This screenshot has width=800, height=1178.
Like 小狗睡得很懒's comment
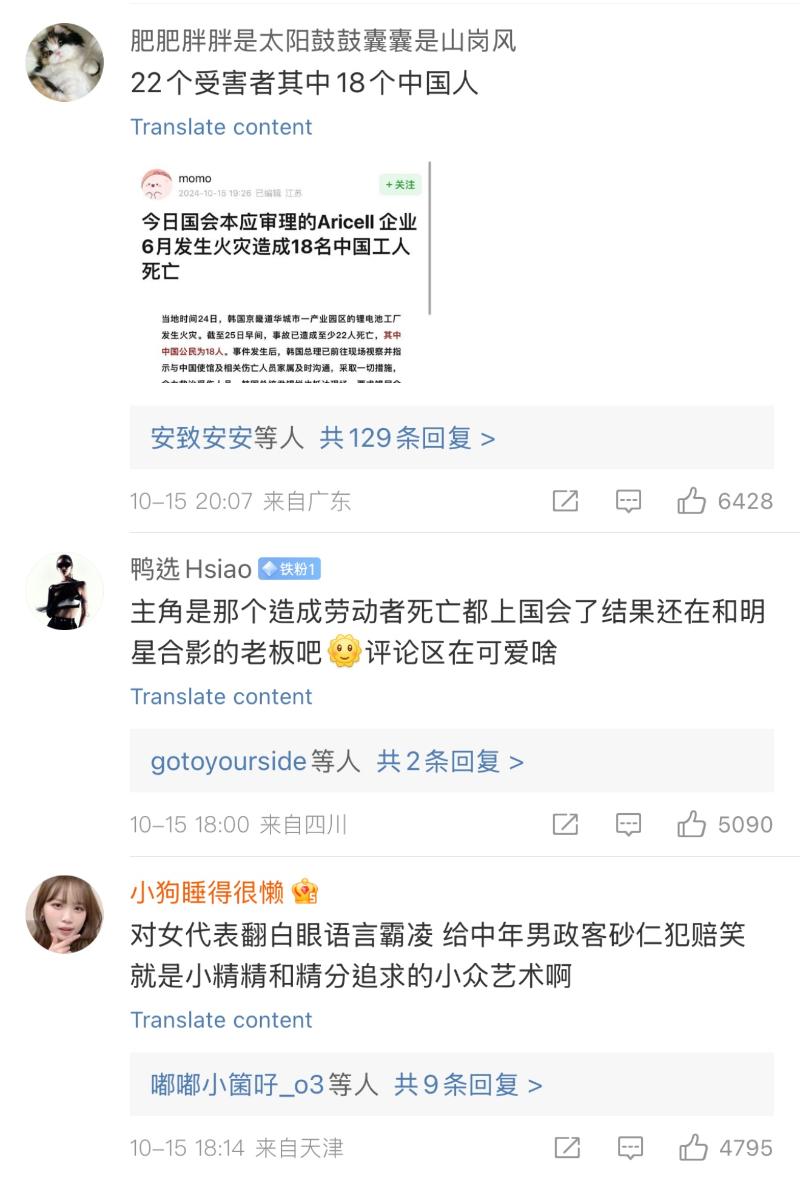coord(693,1147)
